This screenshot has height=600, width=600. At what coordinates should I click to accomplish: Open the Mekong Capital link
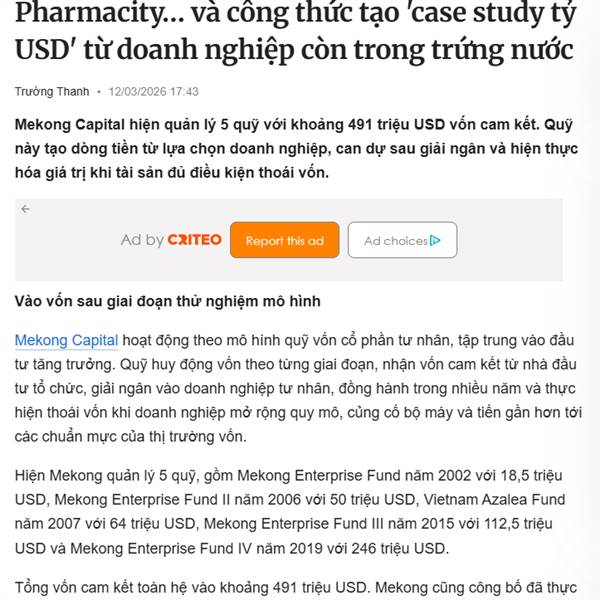click(66, 340)
